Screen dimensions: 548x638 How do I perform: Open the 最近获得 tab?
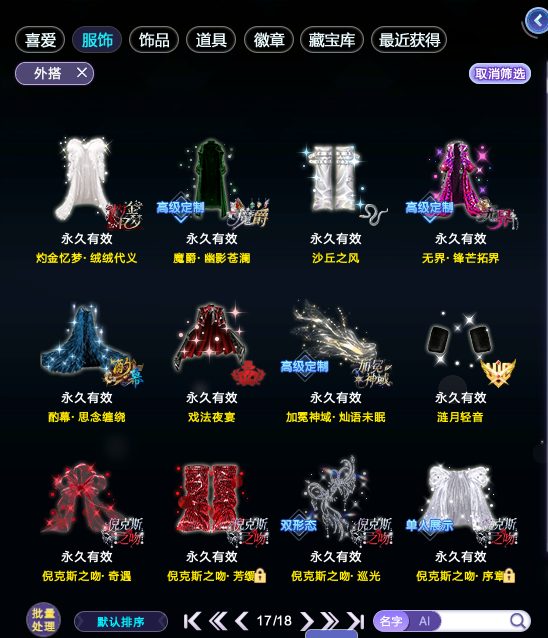point(409,40)
